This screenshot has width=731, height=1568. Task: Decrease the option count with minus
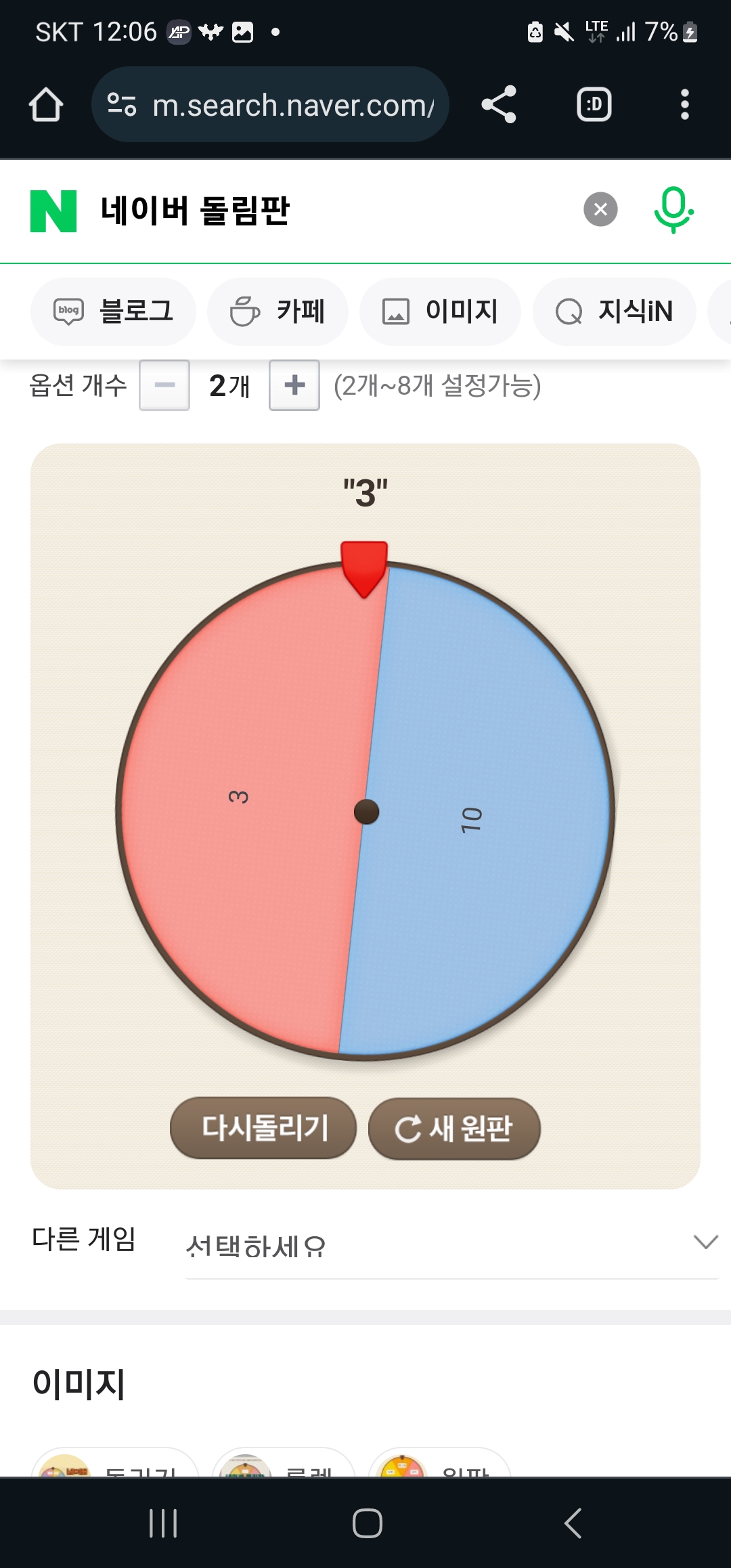click(164, 385)
